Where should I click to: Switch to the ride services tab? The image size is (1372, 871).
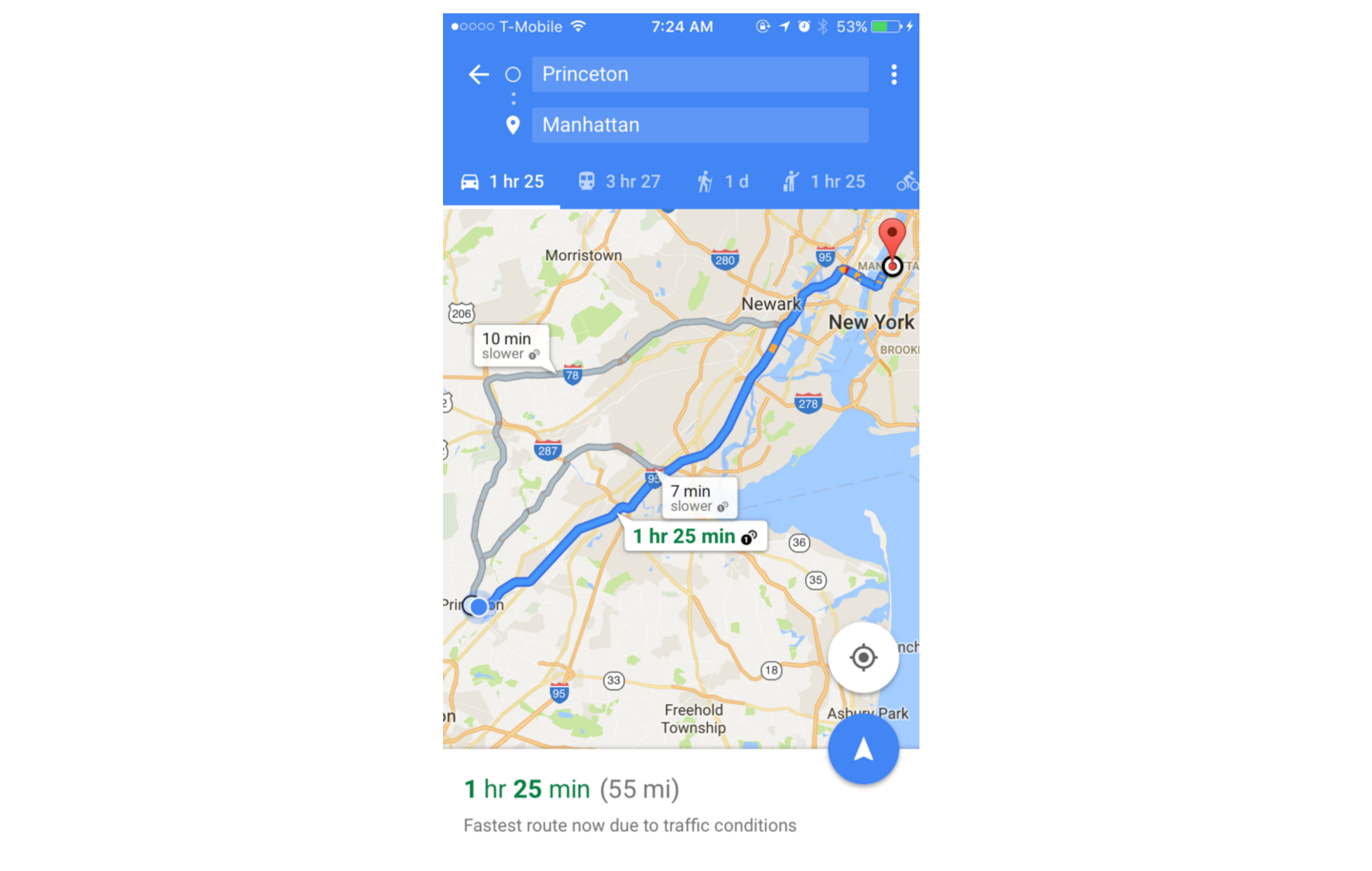point(824,181)
